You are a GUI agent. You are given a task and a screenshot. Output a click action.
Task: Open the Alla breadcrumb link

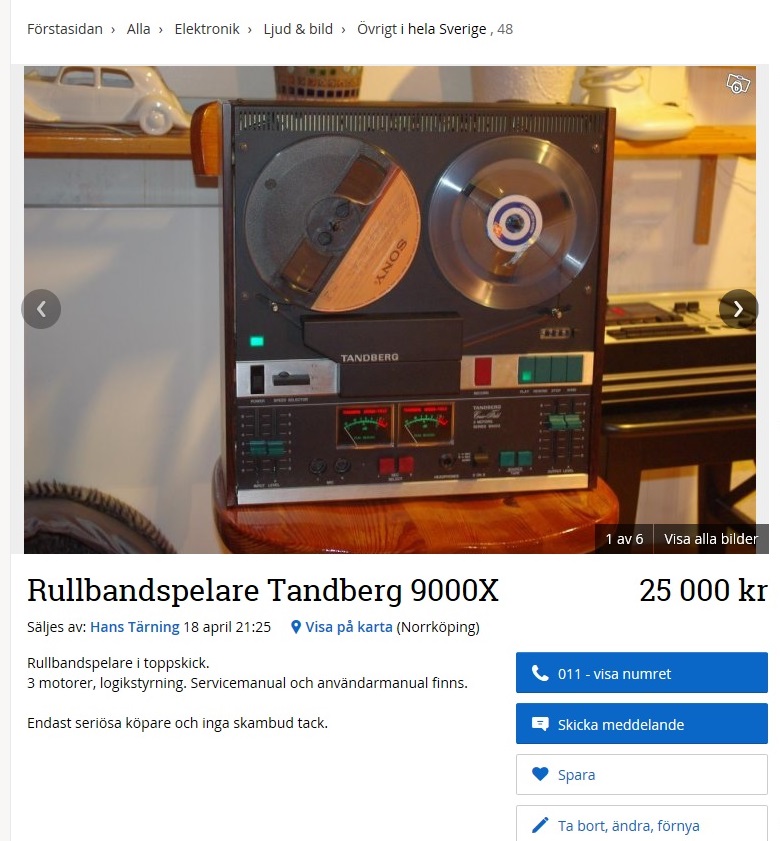point(138,29)
